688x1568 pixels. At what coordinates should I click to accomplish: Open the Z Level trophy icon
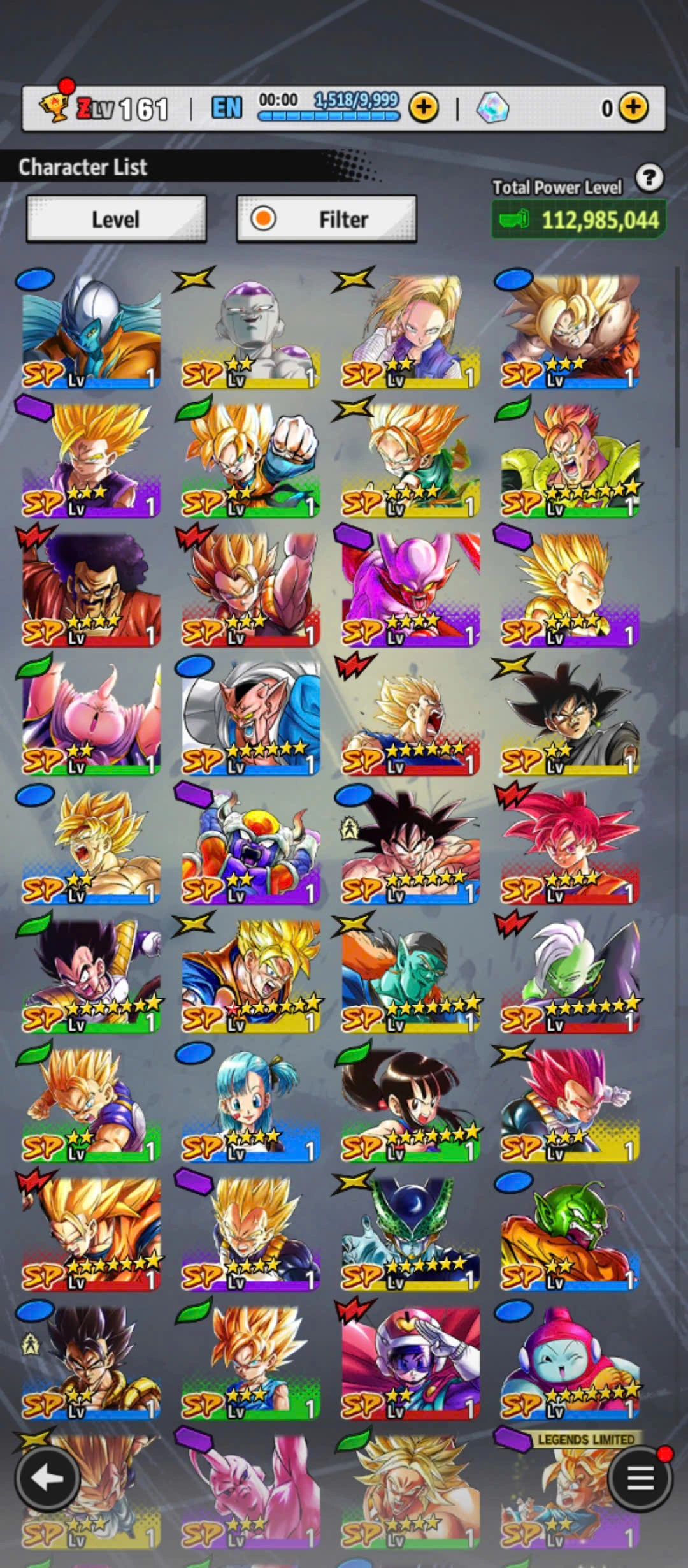tap(54, 106)
